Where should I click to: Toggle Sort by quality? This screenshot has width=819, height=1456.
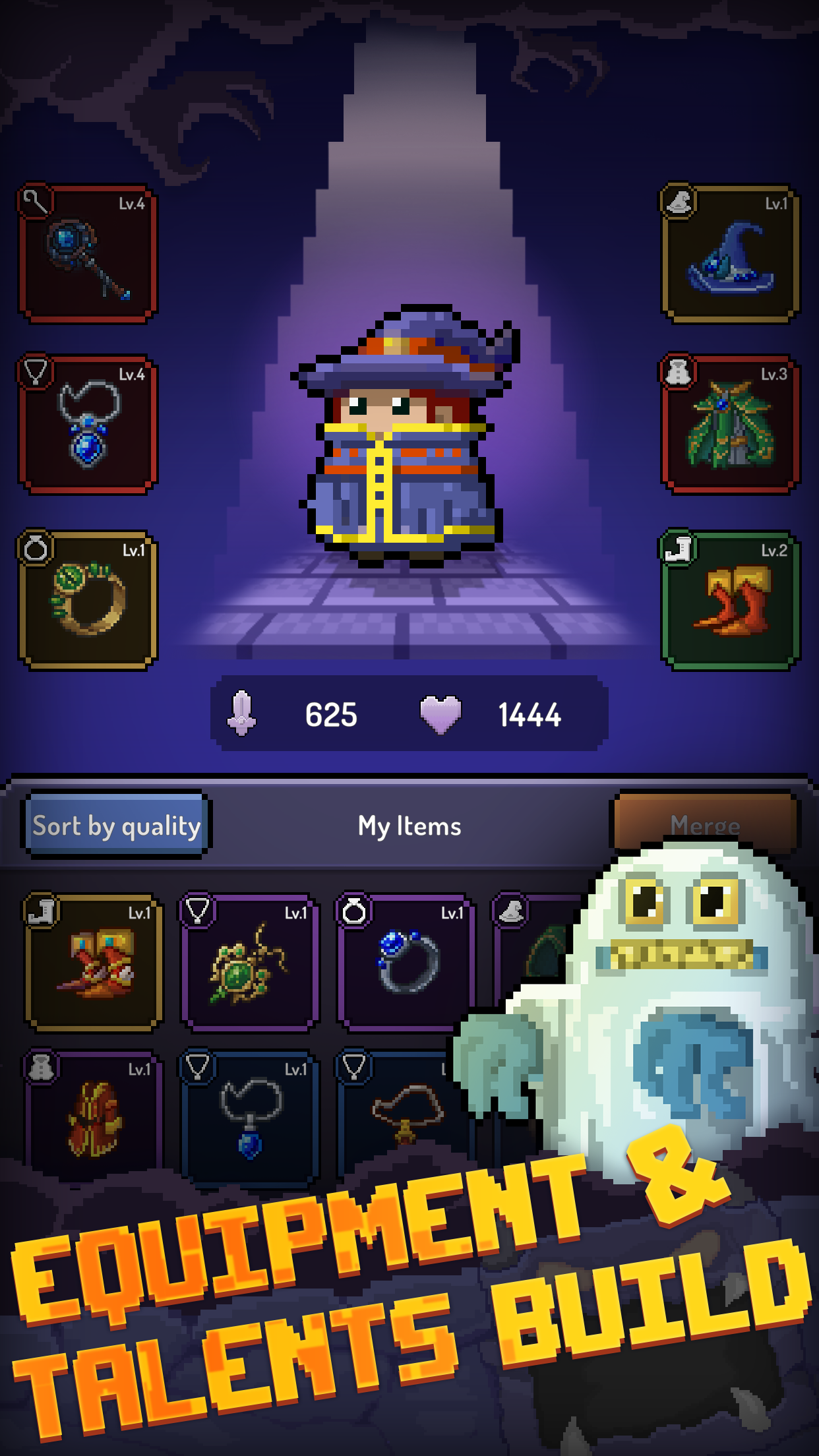116,824
